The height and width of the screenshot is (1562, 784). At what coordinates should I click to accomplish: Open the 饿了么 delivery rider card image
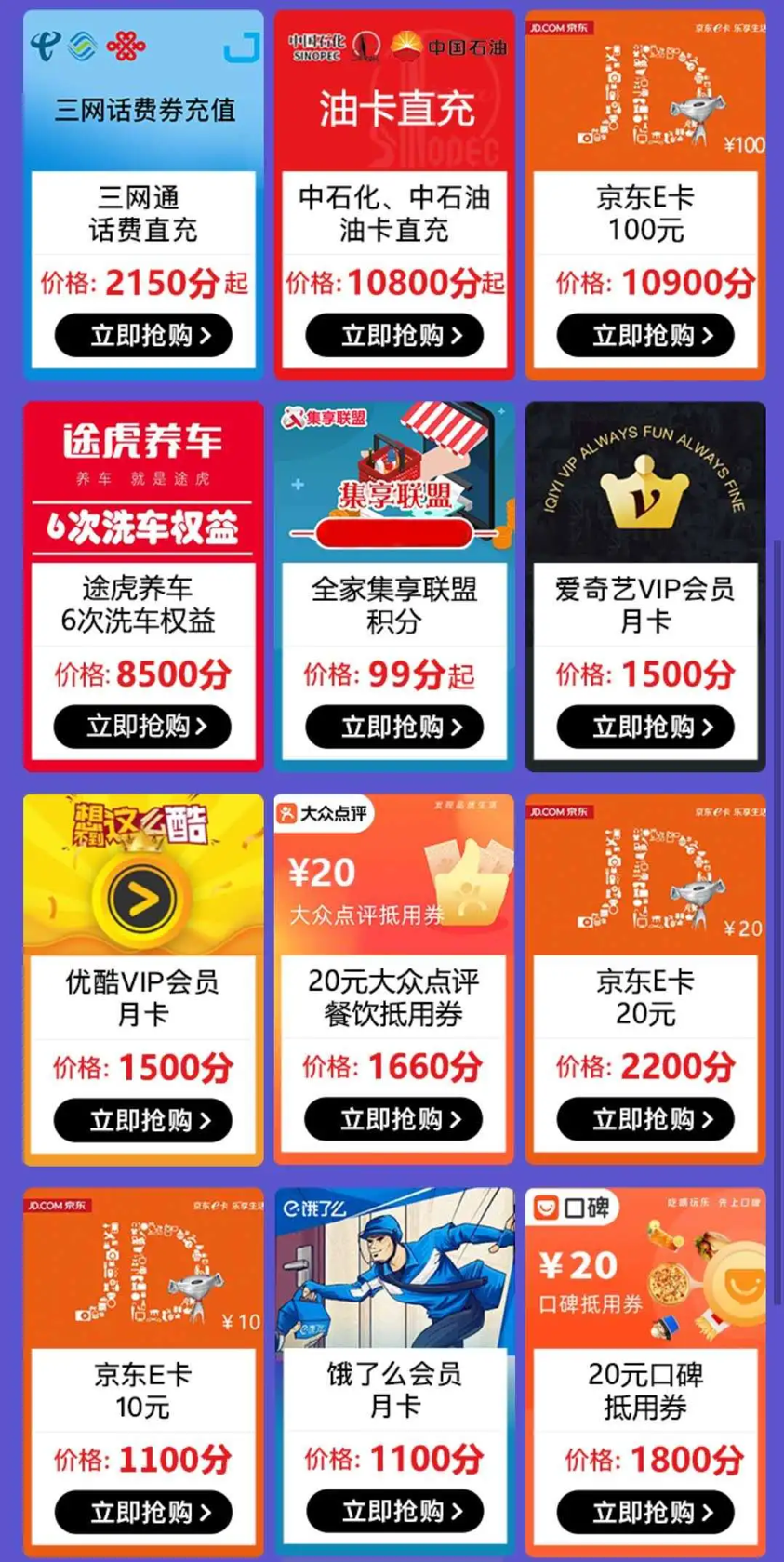click(394, 1268)
